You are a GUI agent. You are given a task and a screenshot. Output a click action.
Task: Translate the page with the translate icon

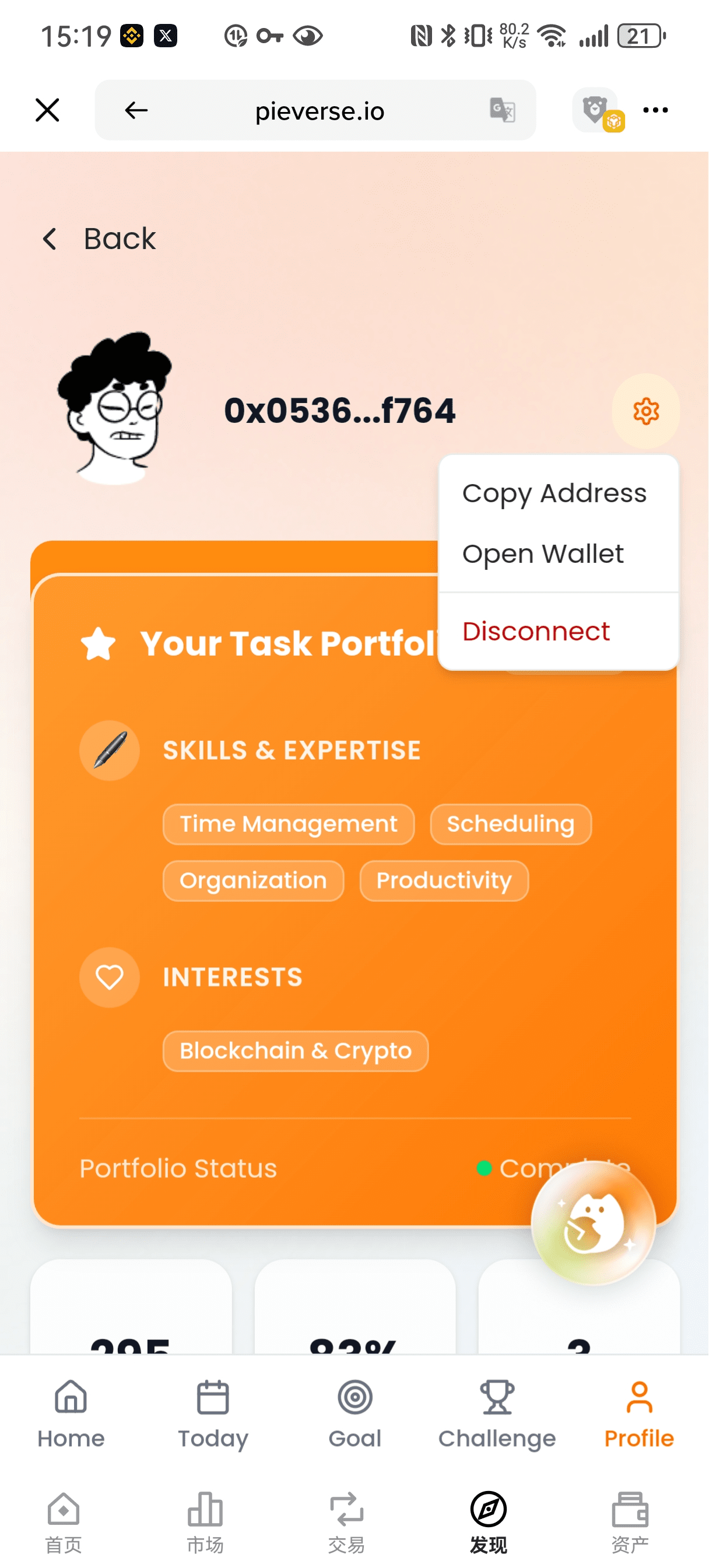[x=503, y=110]
